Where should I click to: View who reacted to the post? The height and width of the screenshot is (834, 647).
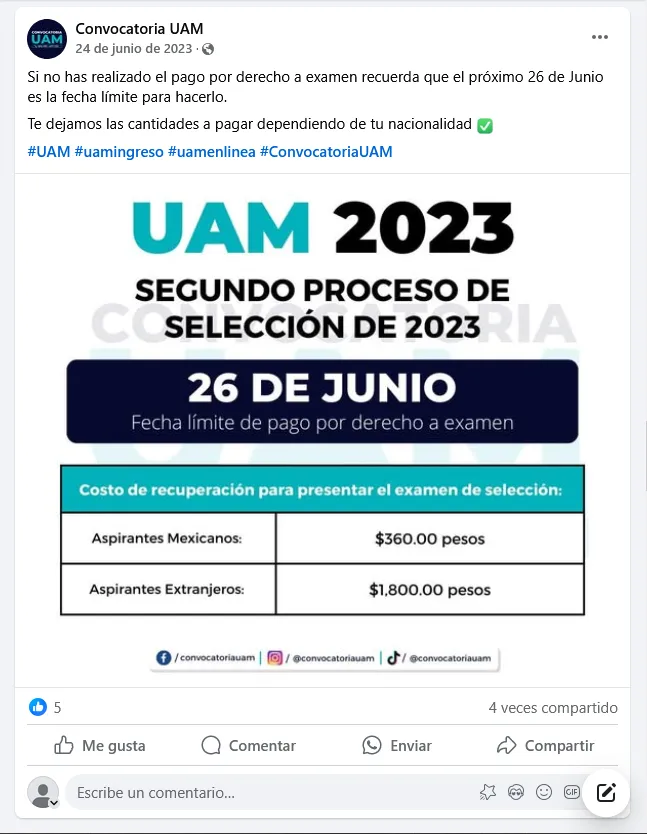coord(46,707)
